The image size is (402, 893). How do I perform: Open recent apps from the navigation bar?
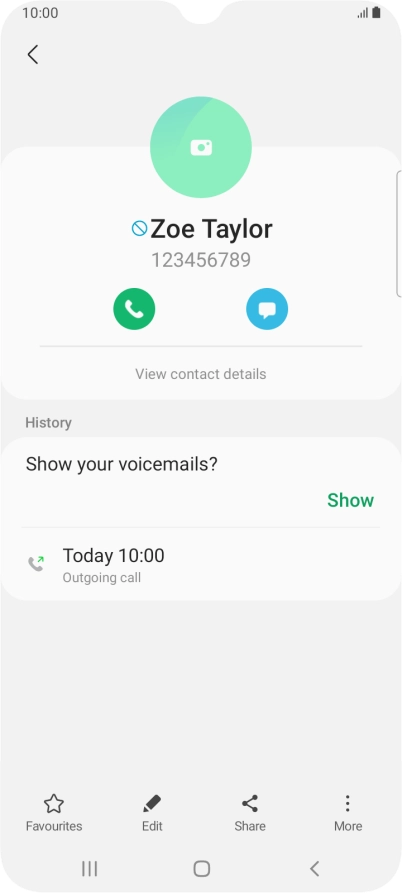pyautogui.click(x=89, y=869)
